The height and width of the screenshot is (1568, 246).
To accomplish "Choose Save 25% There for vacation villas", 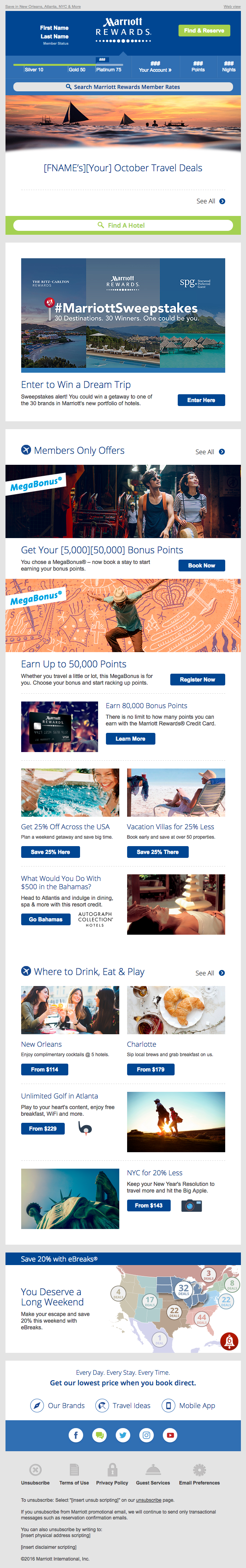I will pos(157,852).
